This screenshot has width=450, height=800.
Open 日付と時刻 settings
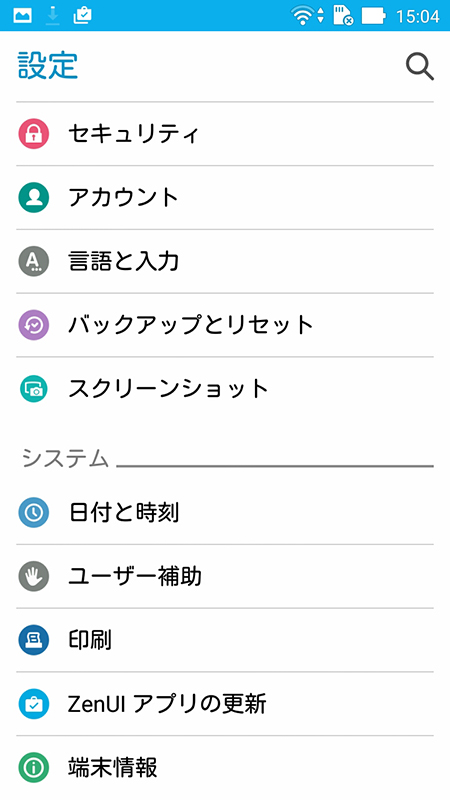coord(225,512)
